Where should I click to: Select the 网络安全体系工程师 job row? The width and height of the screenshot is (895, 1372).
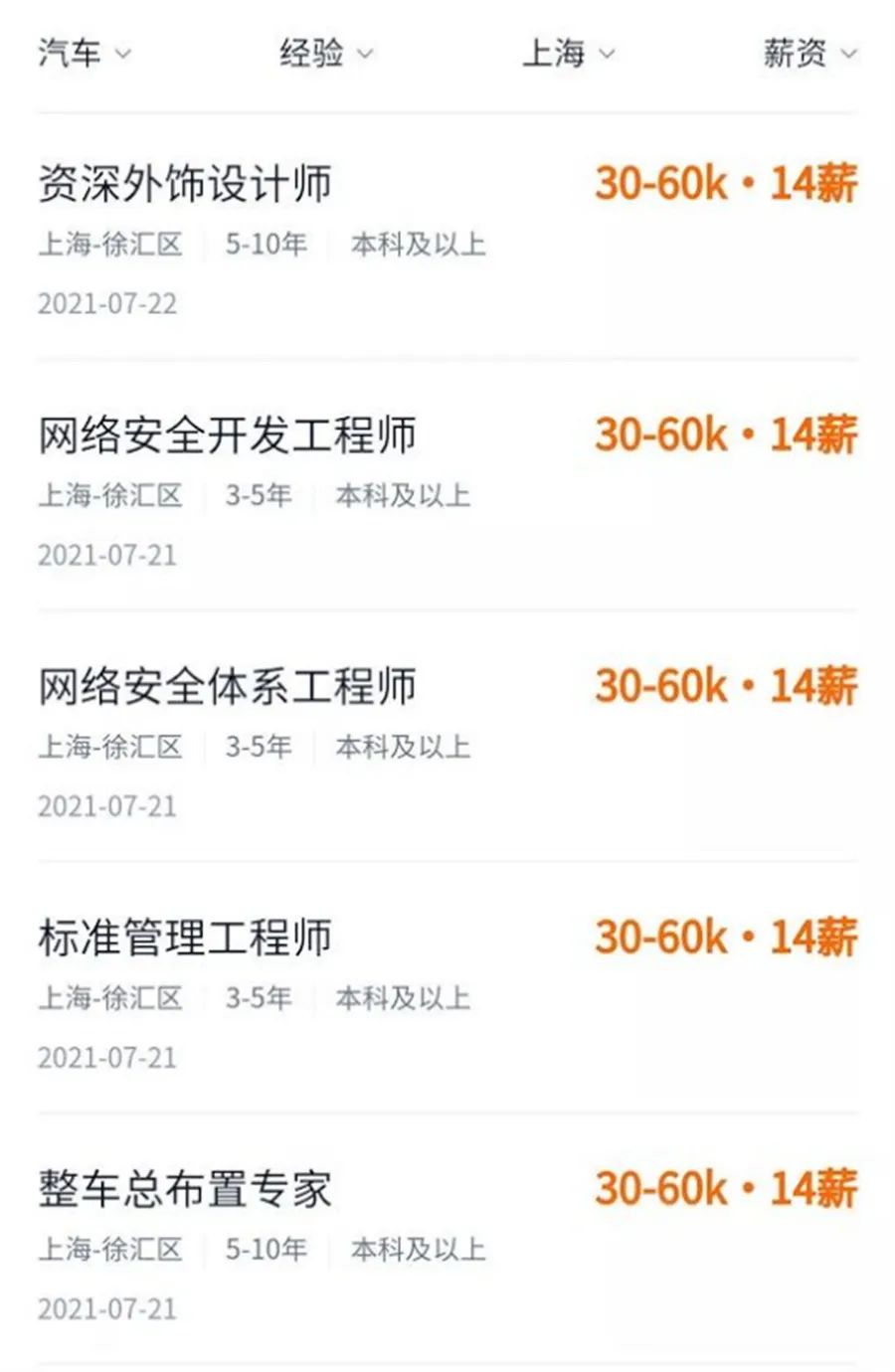point(227,687)
